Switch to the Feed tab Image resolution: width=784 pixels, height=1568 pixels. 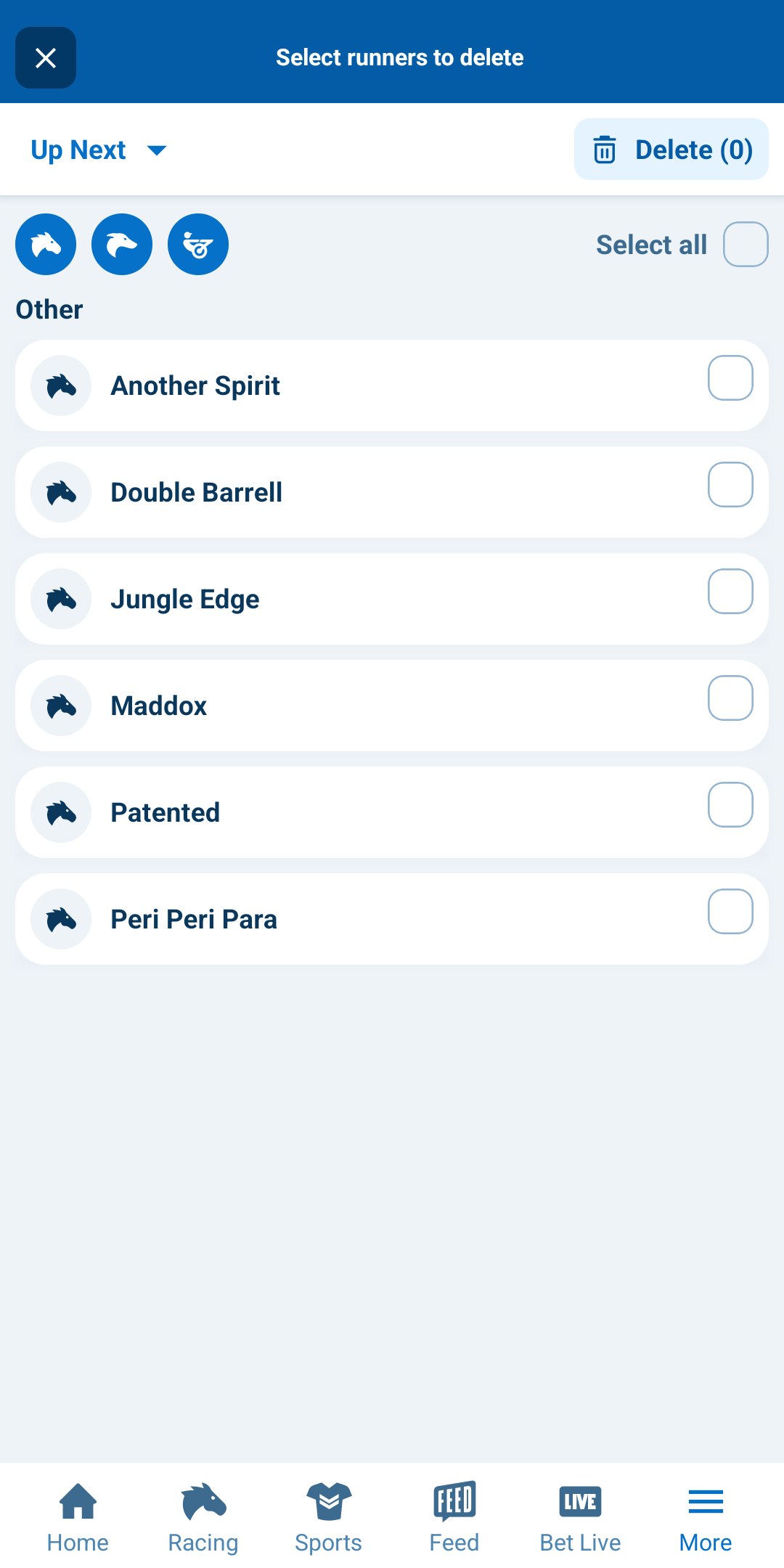(x=454, y=1516)
